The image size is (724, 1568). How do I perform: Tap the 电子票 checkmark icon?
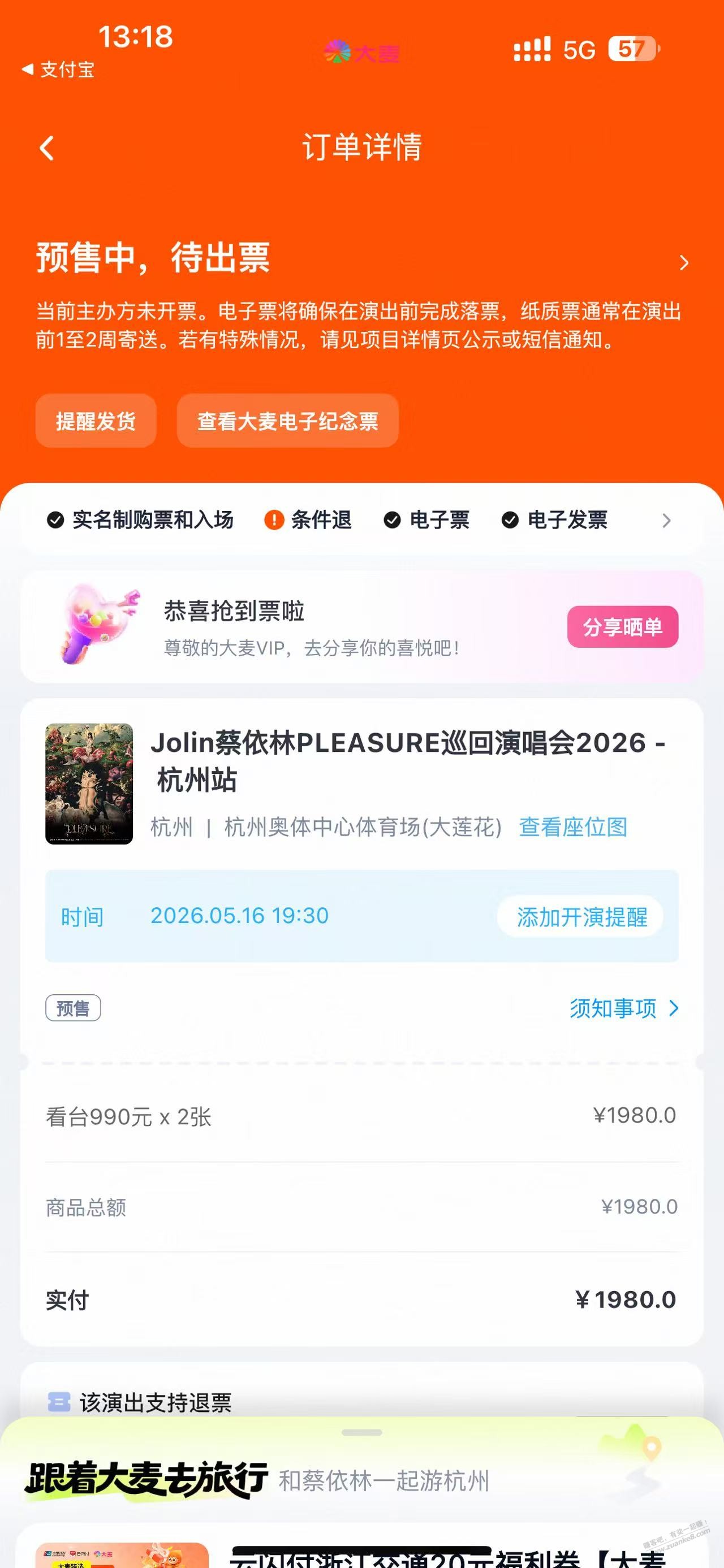click(393, 521)
